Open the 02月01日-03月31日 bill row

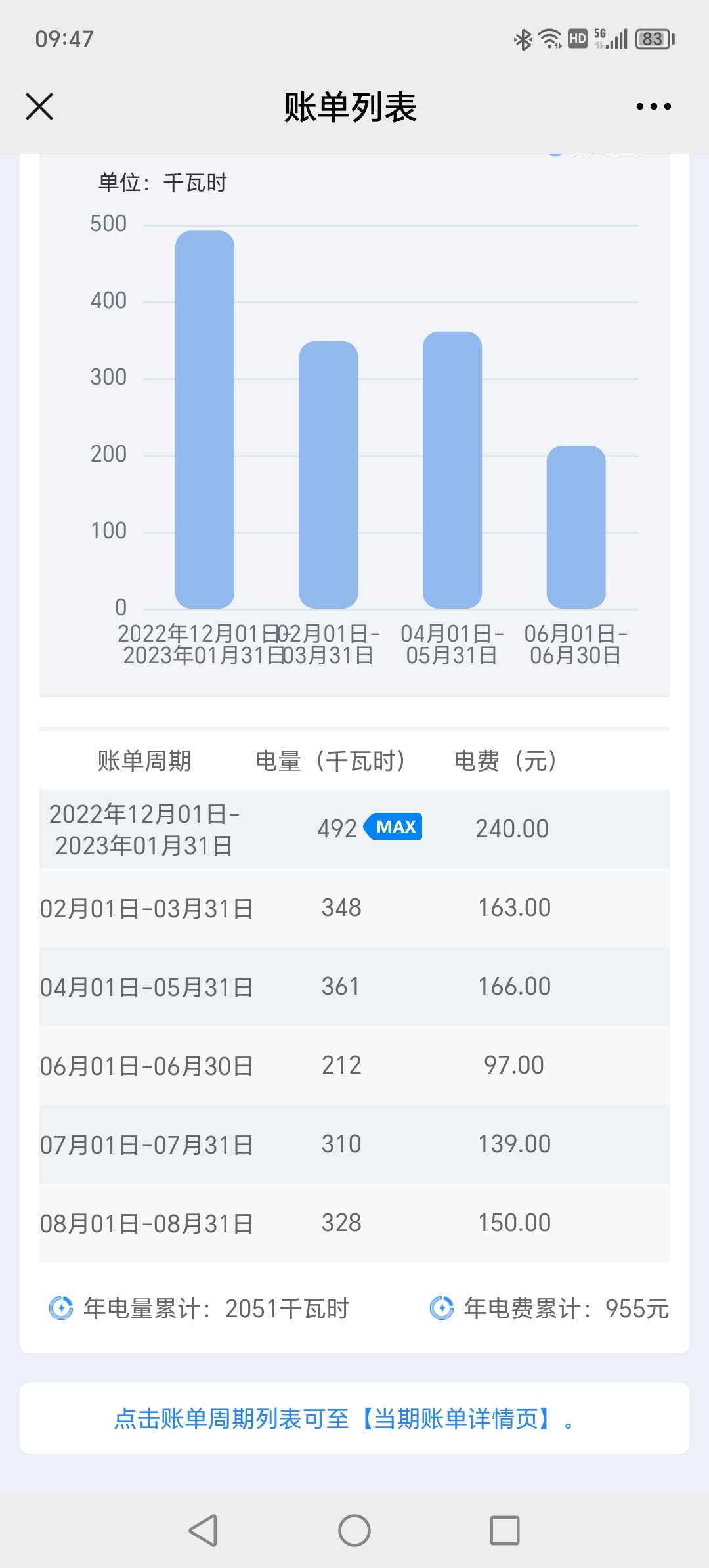point(354,908)
